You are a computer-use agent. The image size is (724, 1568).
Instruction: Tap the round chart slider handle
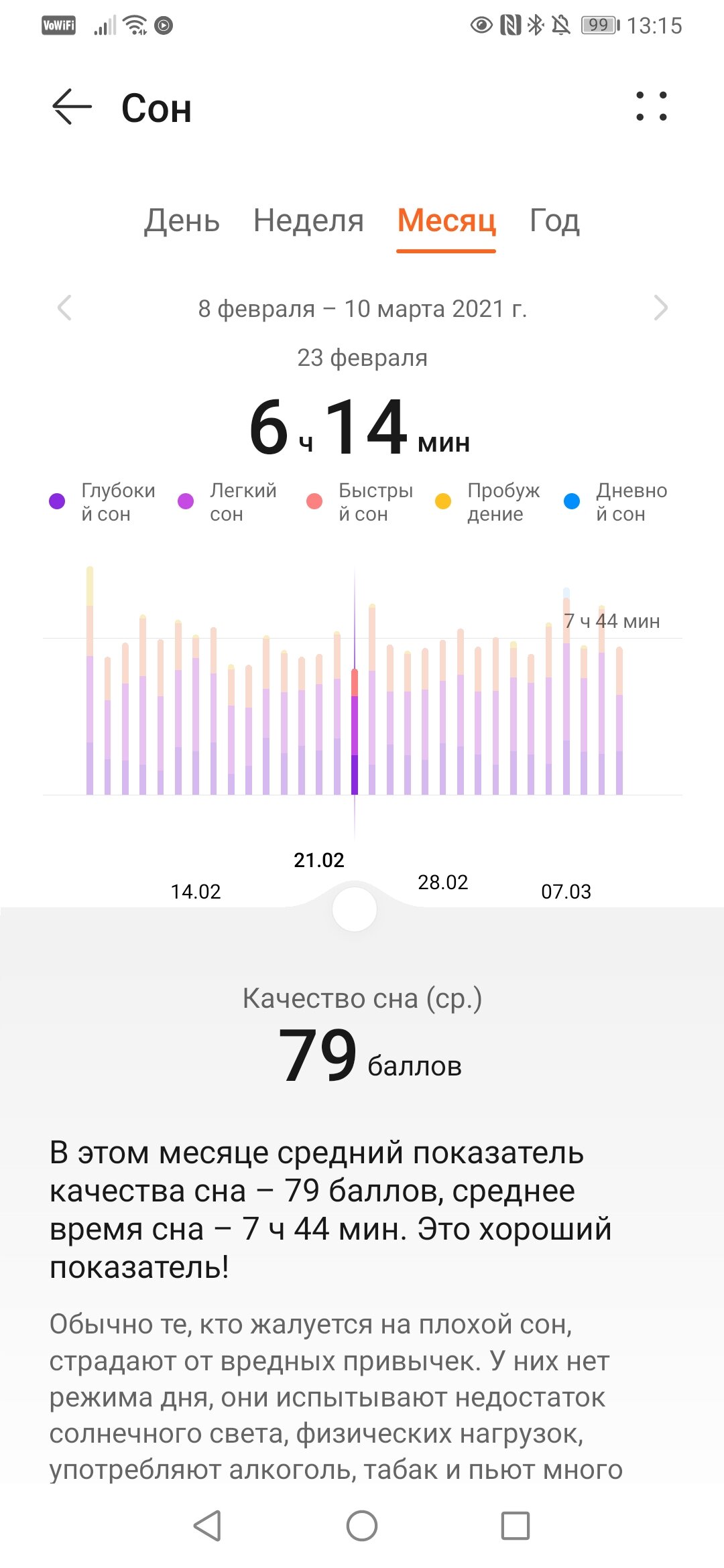point(355,909)
